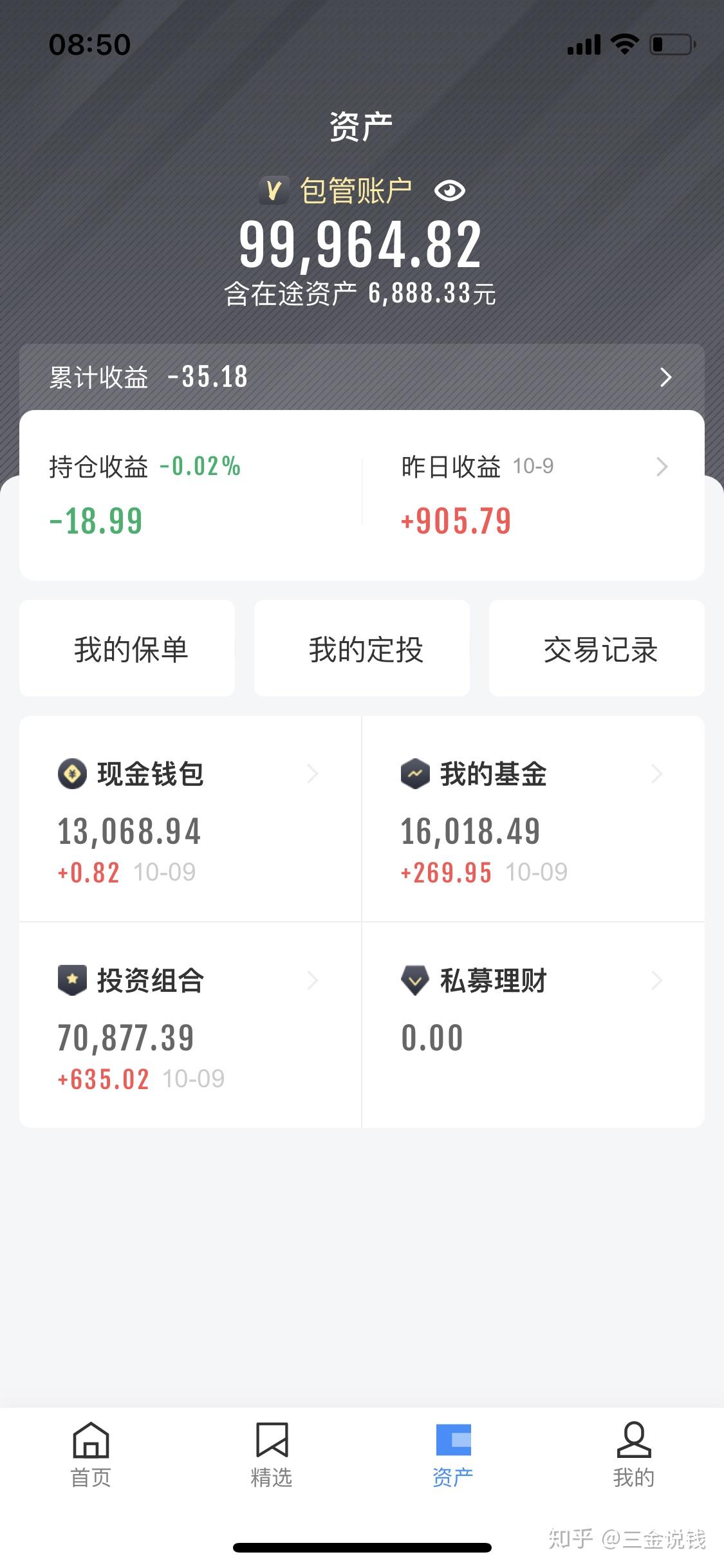Tap the 私募理财 diamond icon

coord(415,980)
